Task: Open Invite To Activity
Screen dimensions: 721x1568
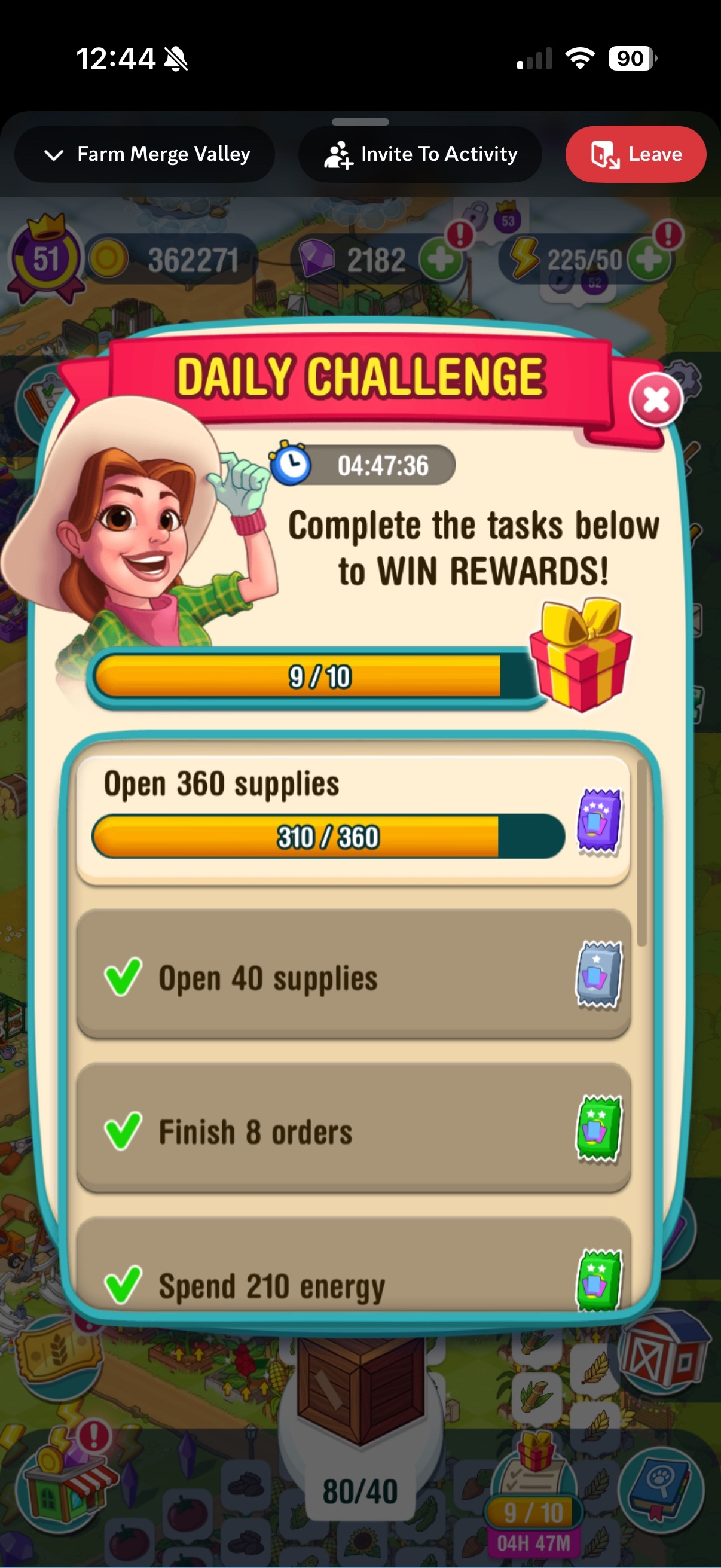Action: tap(420, 154)
